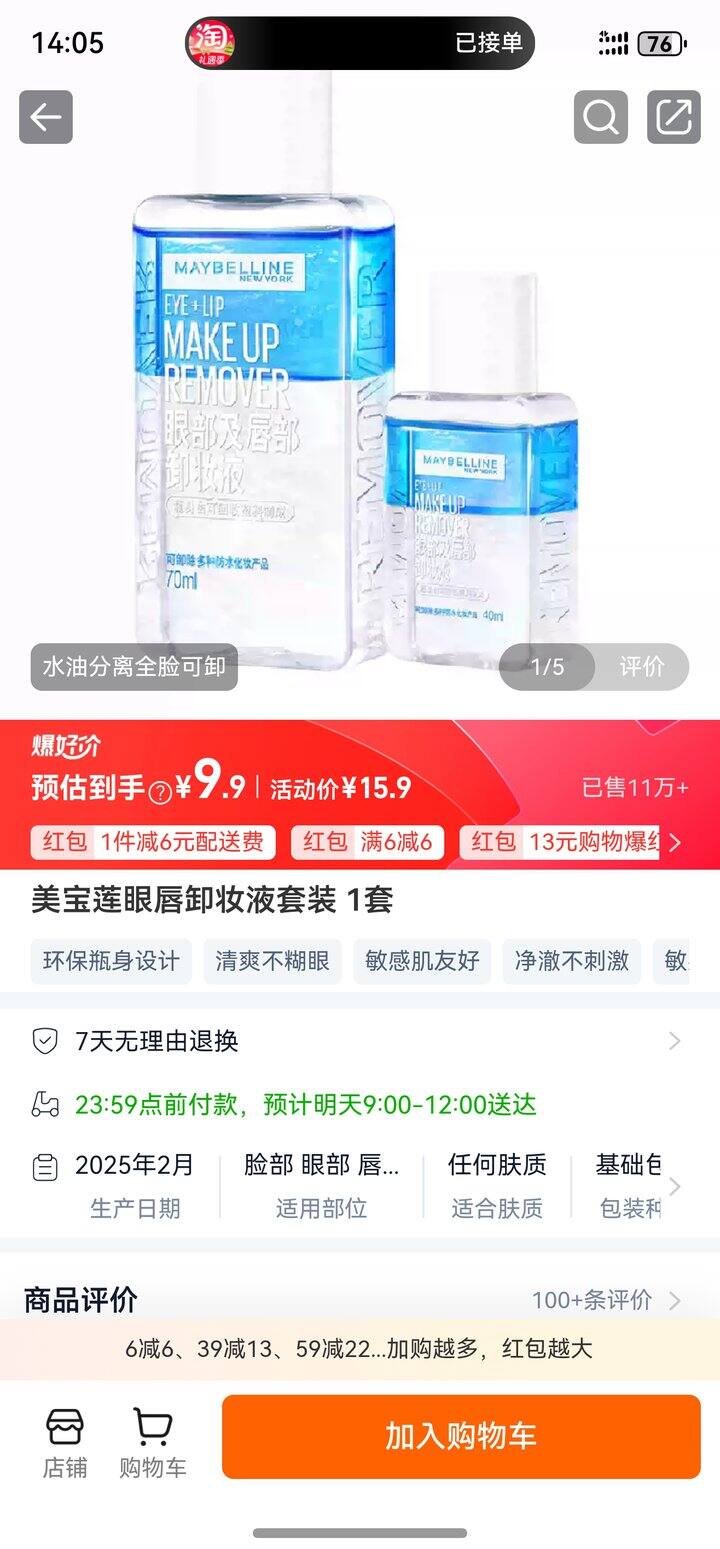720x1549 pixels.
Task: Tap the 清爽不糊眼 tag chip
Action: [x=272, y=961]
